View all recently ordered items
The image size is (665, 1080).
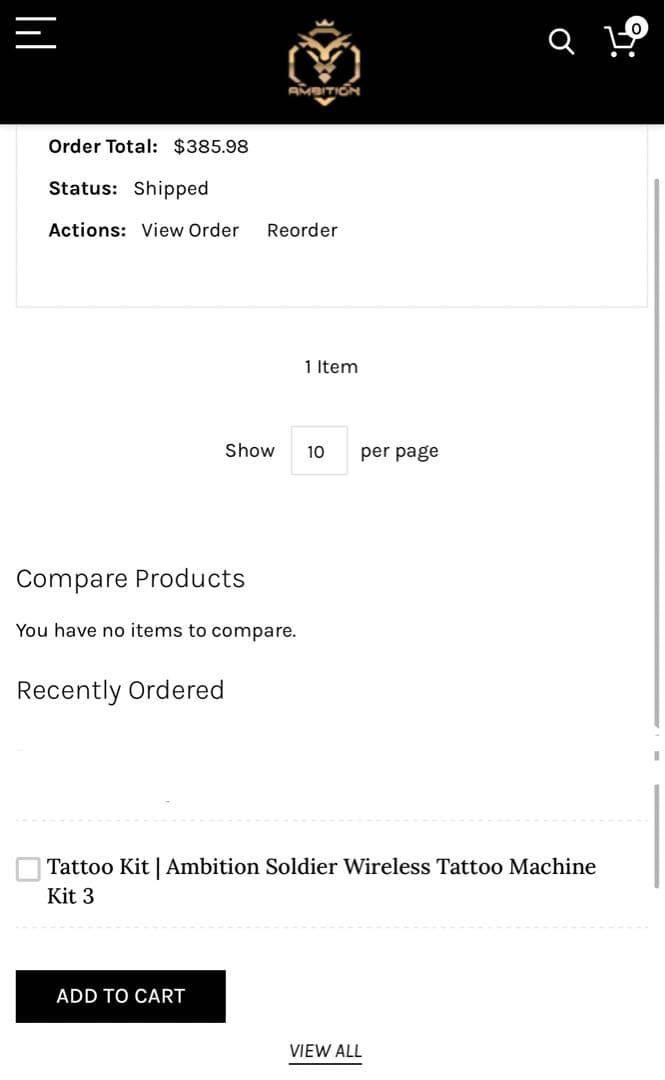pyautogui.click(x=325, y=1051)
